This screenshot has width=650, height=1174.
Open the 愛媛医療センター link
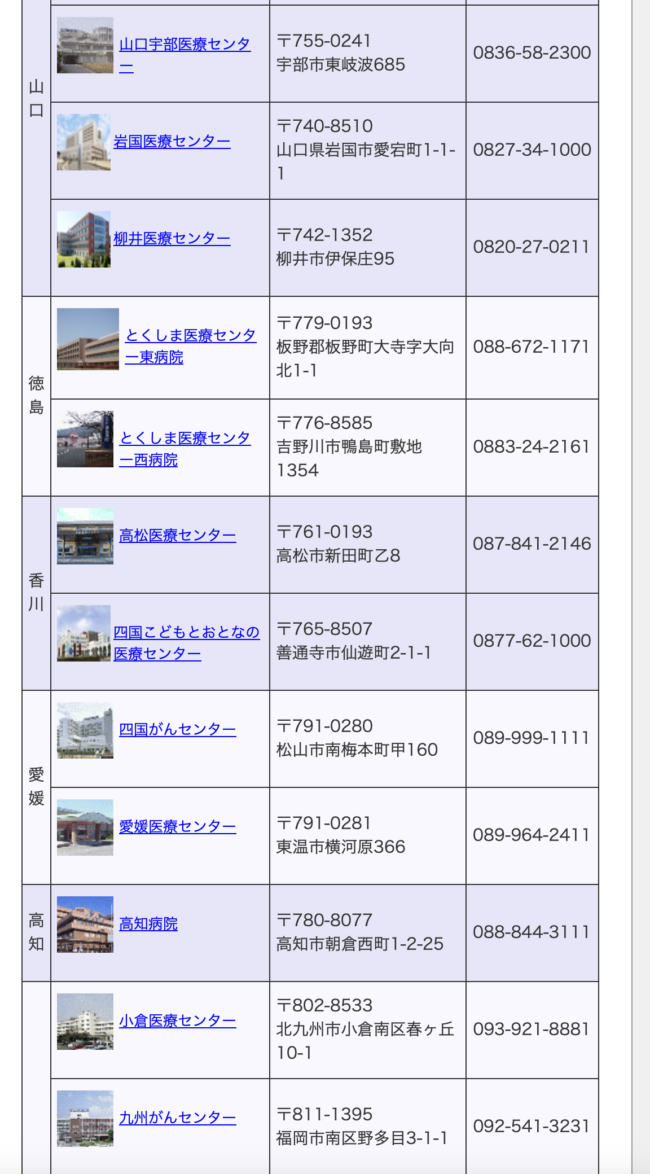coord(177,826)
